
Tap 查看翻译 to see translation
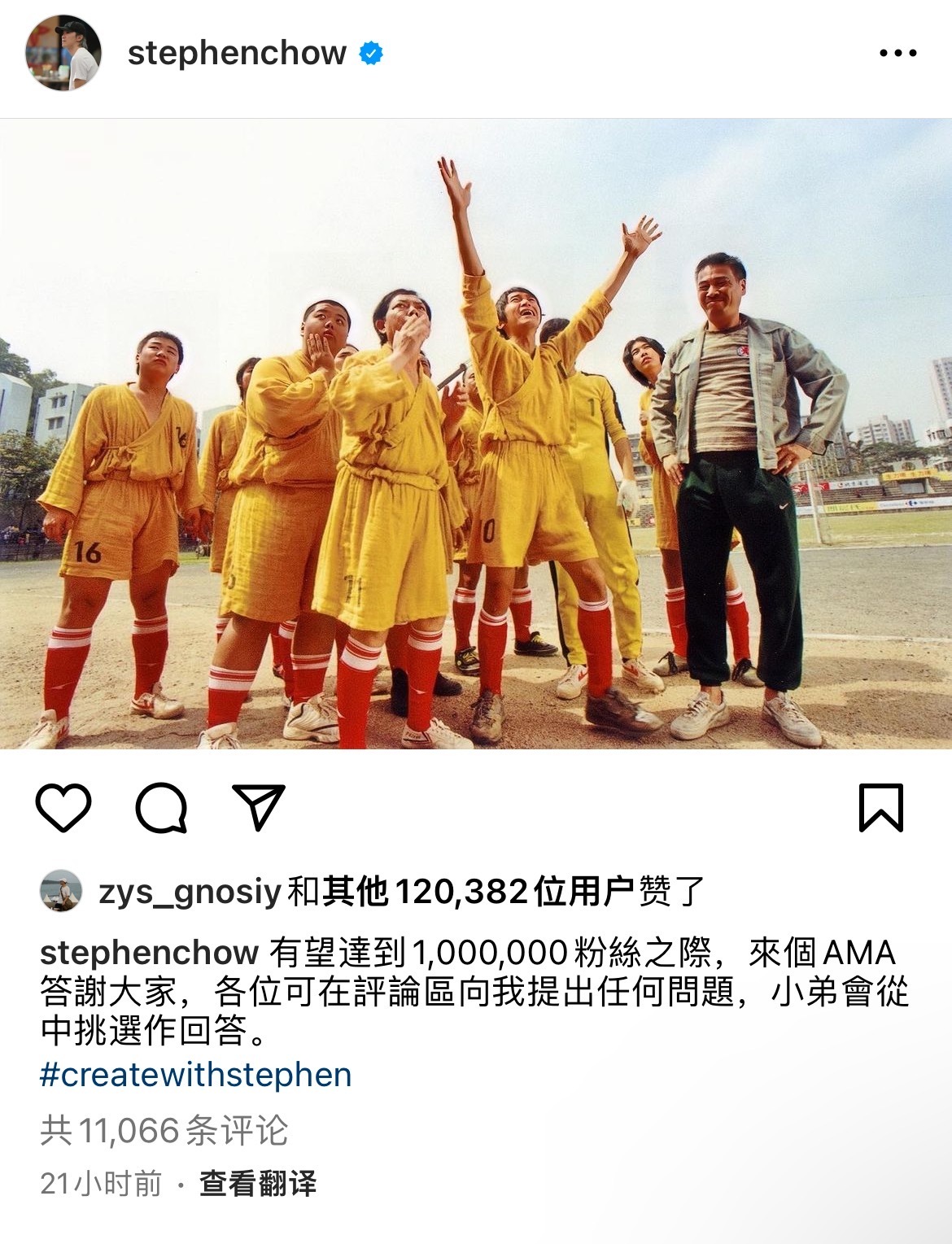(x=258, y=1184)
